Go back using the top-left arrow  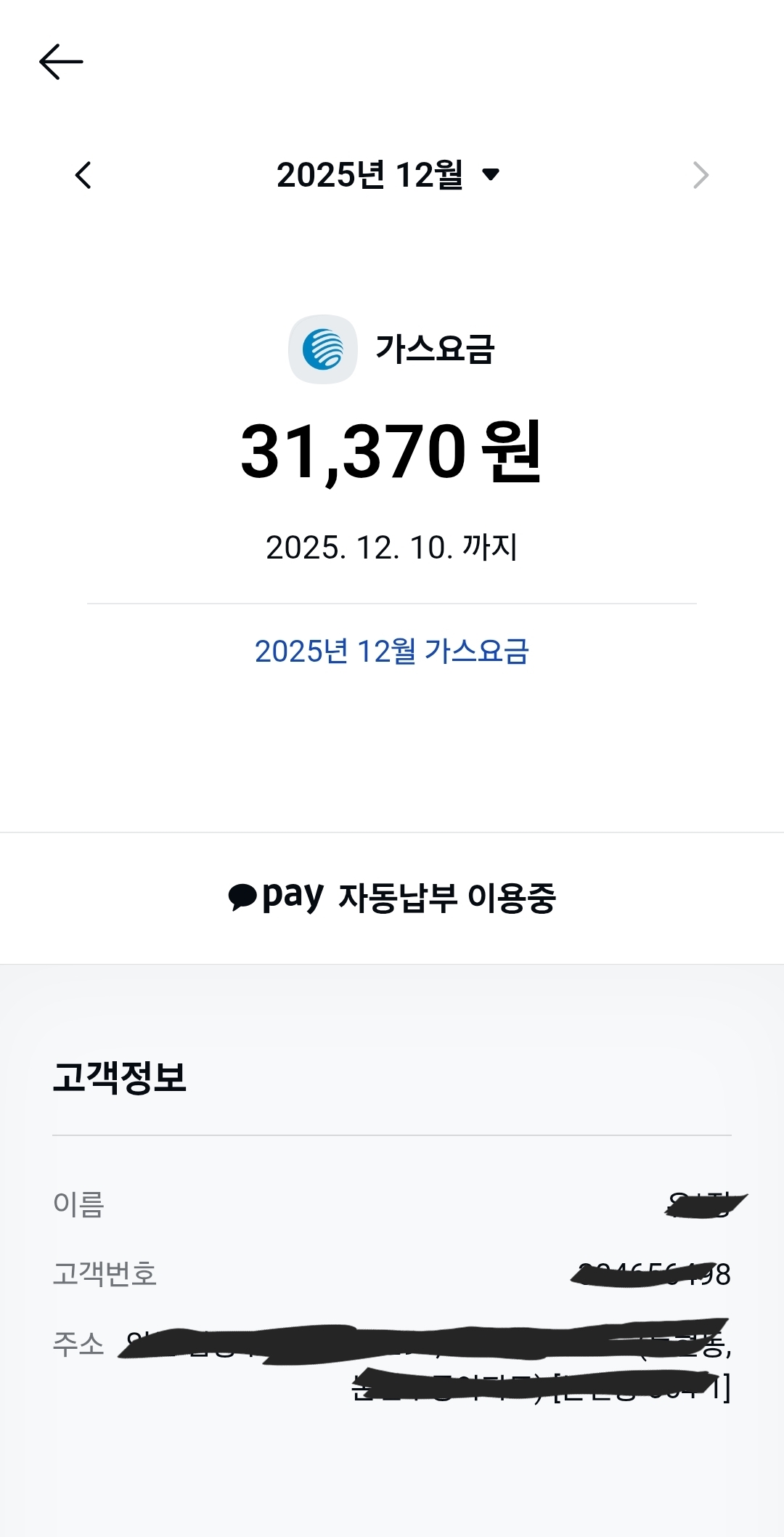click(x=61, y=62)
